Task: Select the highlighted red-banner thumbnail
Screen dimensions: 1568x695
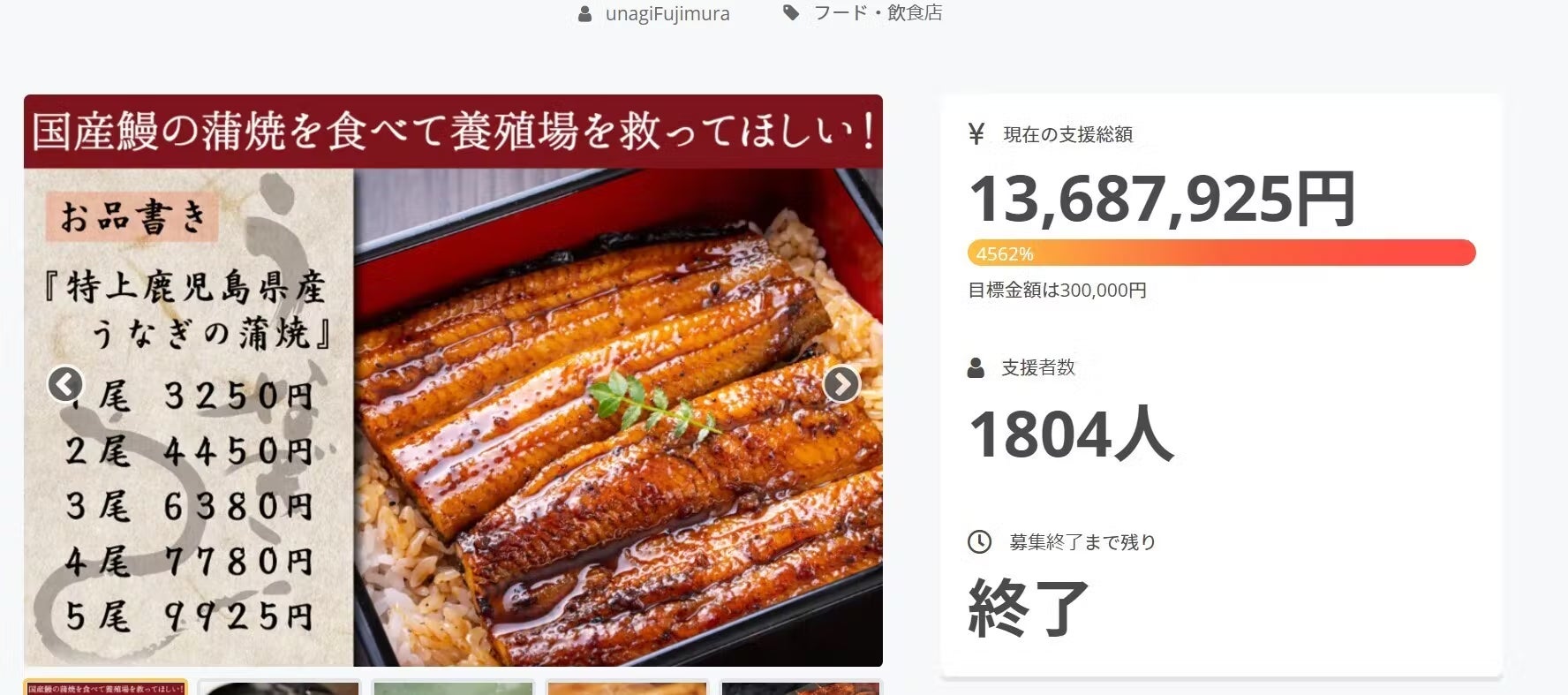Action: 106,687
